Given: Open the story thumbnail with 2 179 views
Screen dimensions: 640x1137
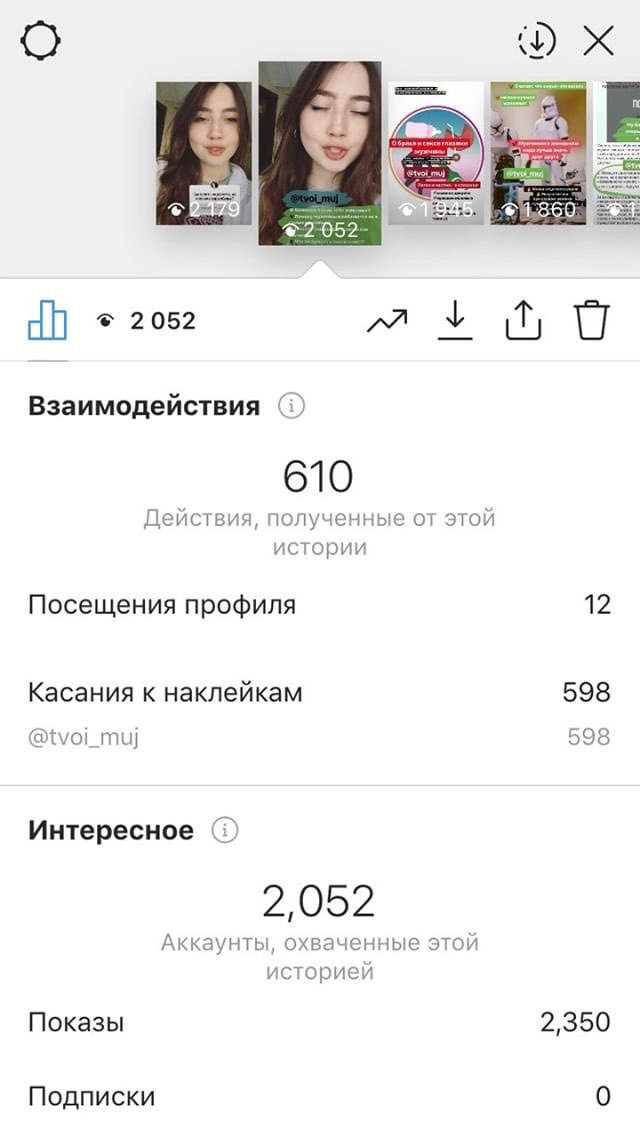Looking at the screenshot, I should [x=204, y=153].
